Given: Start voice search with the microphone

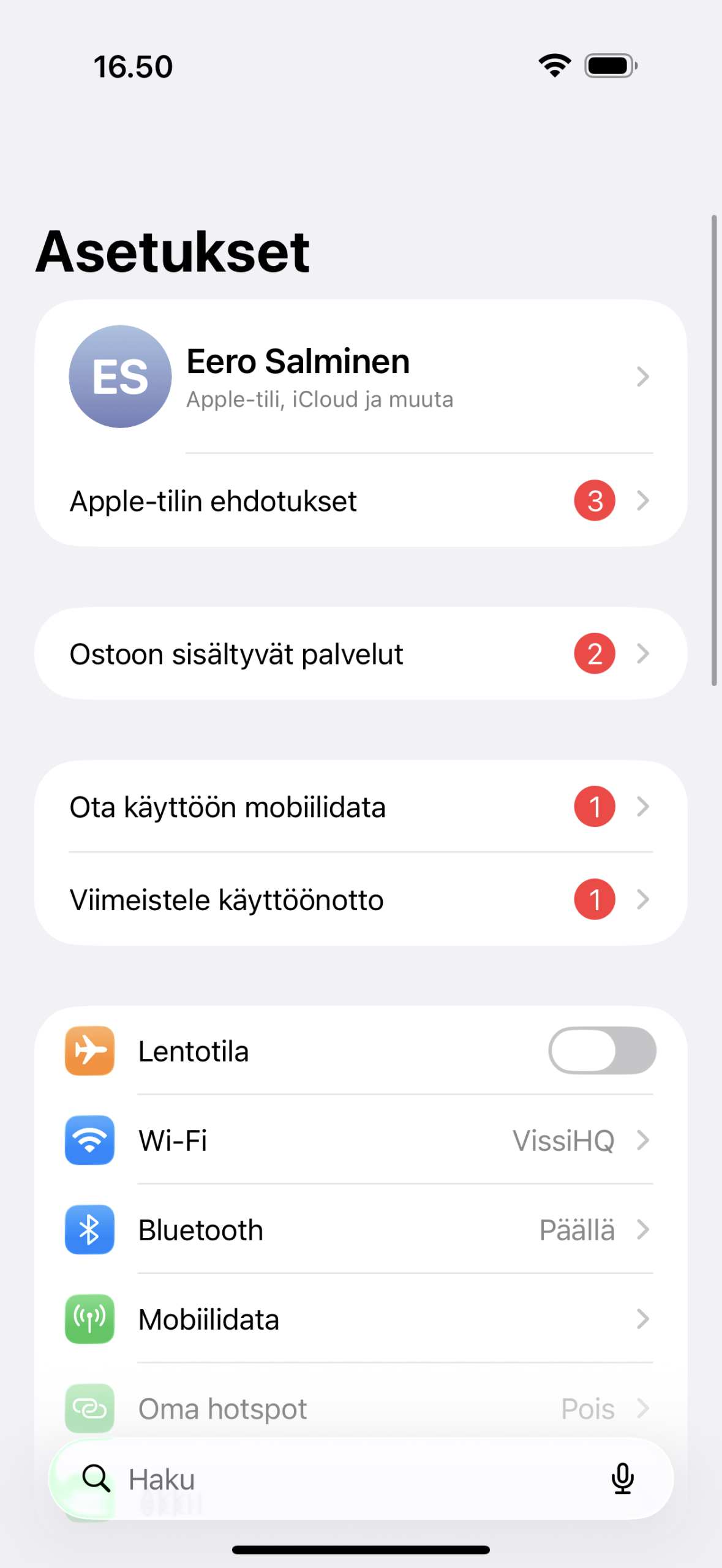Looking at the screenshot, I should (622, 1479).
